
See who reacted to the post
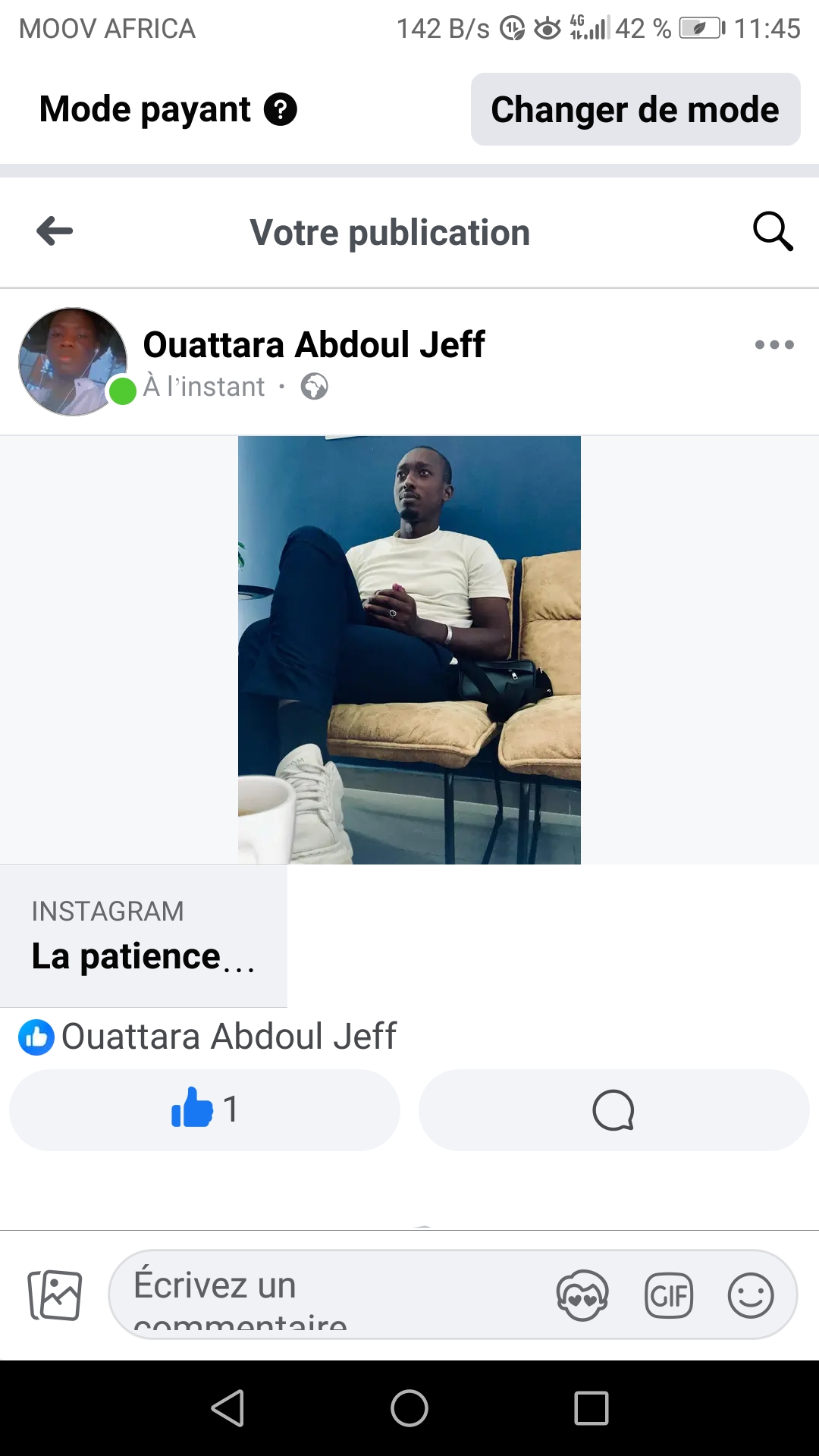coord(207,1037)
